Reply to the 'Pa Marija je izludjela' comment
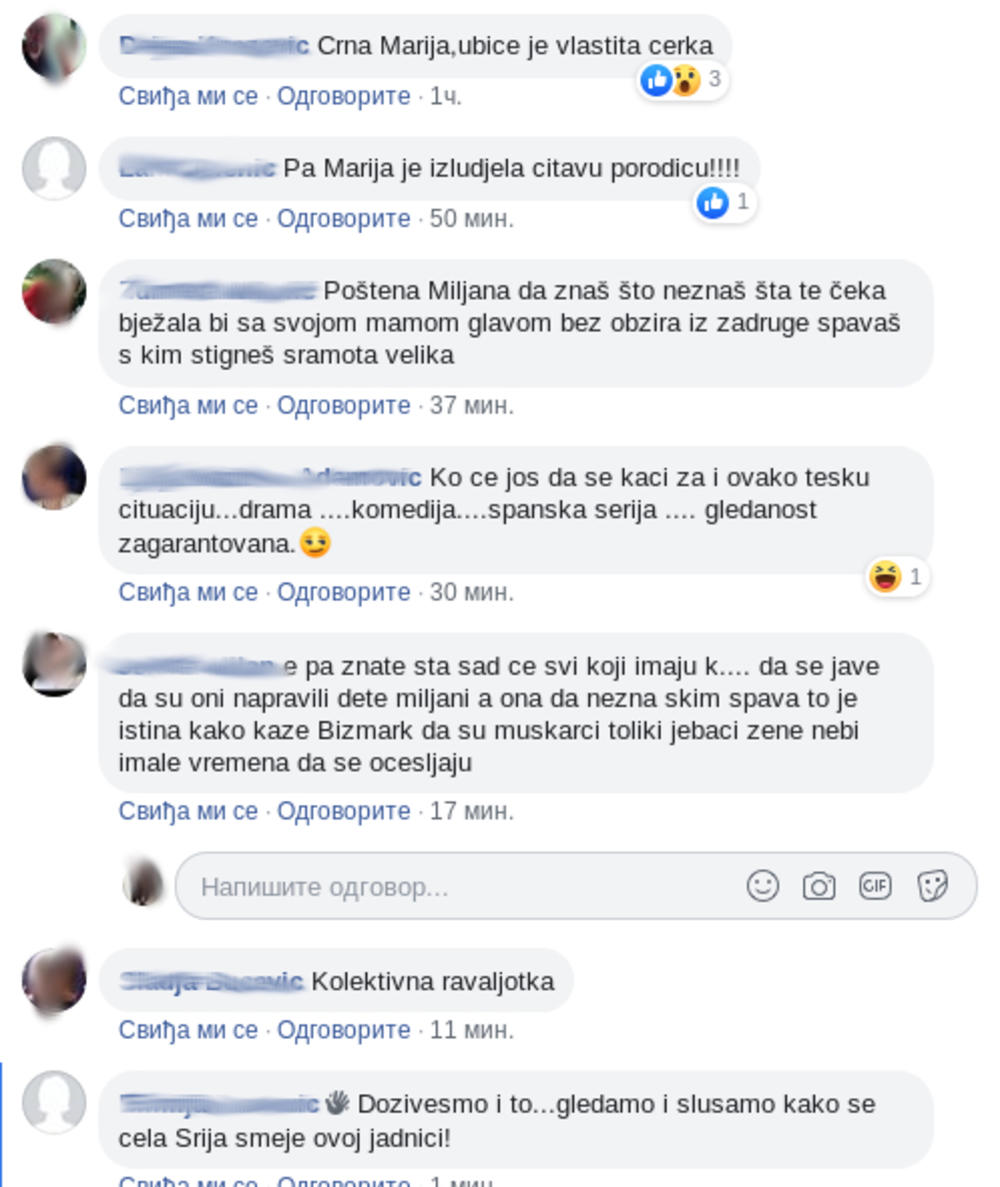Viewport: 1000px width, 1187px height. (x=343, y=218)
